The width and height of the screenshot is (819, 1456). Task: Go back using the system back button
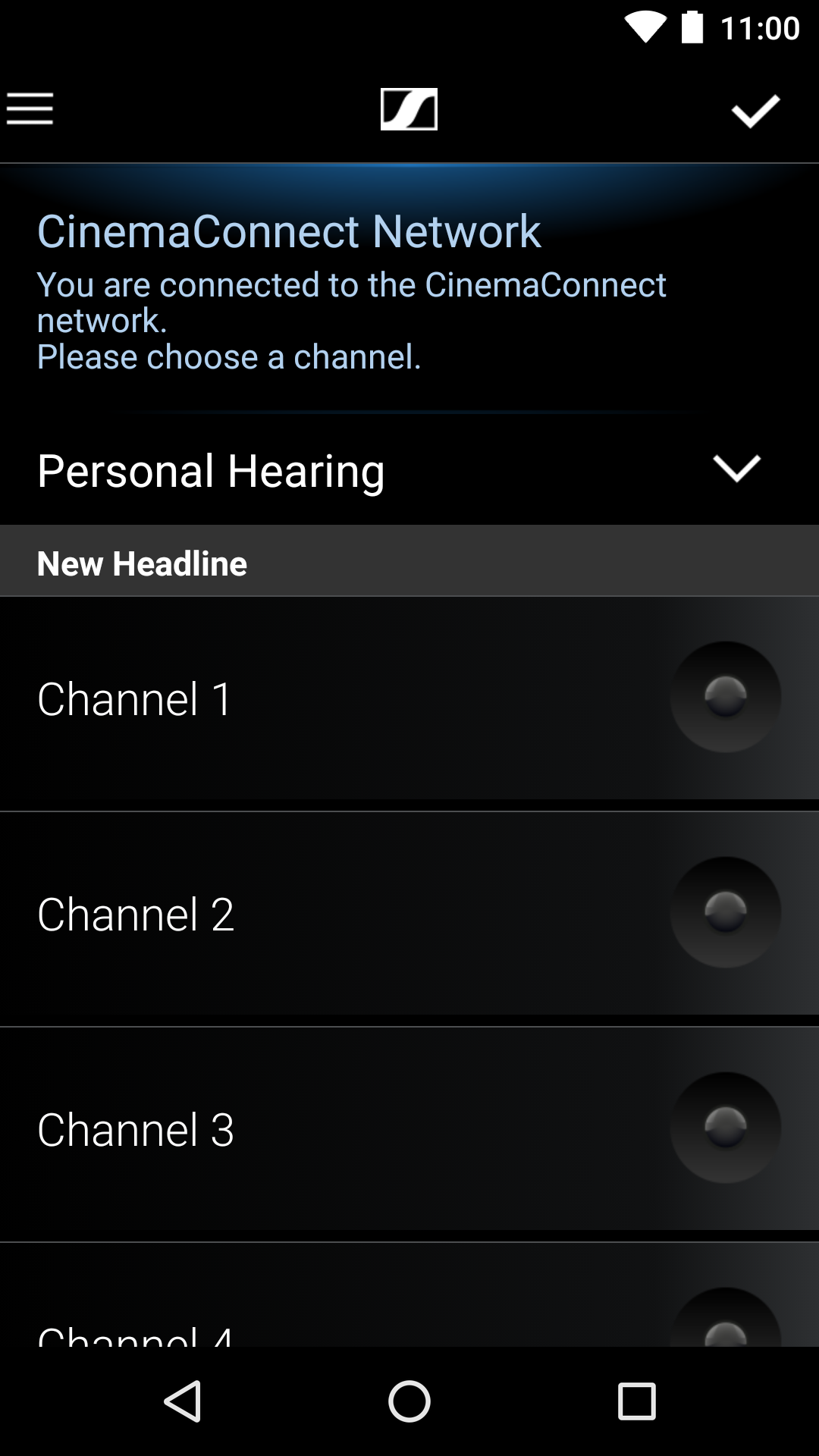tap(183, 1401)
